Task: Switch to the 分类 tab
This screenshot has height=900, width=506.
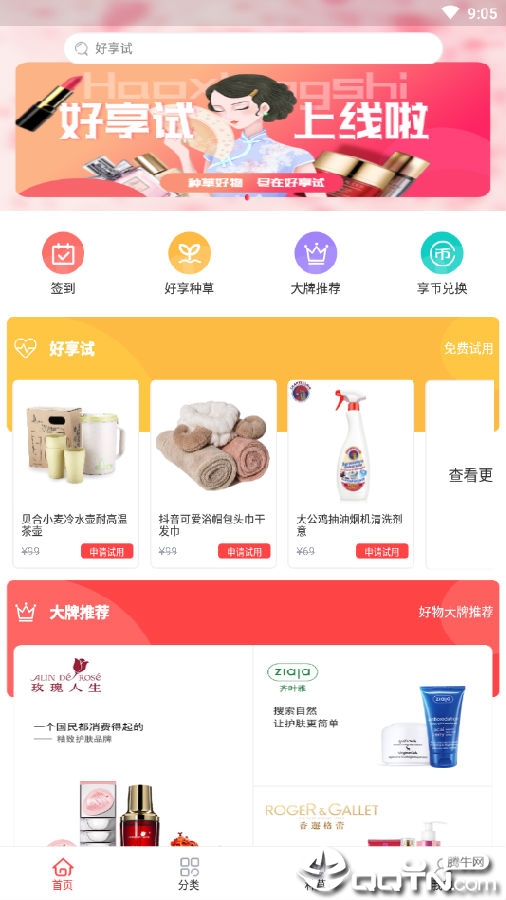Action: click(x=189, y=874)
